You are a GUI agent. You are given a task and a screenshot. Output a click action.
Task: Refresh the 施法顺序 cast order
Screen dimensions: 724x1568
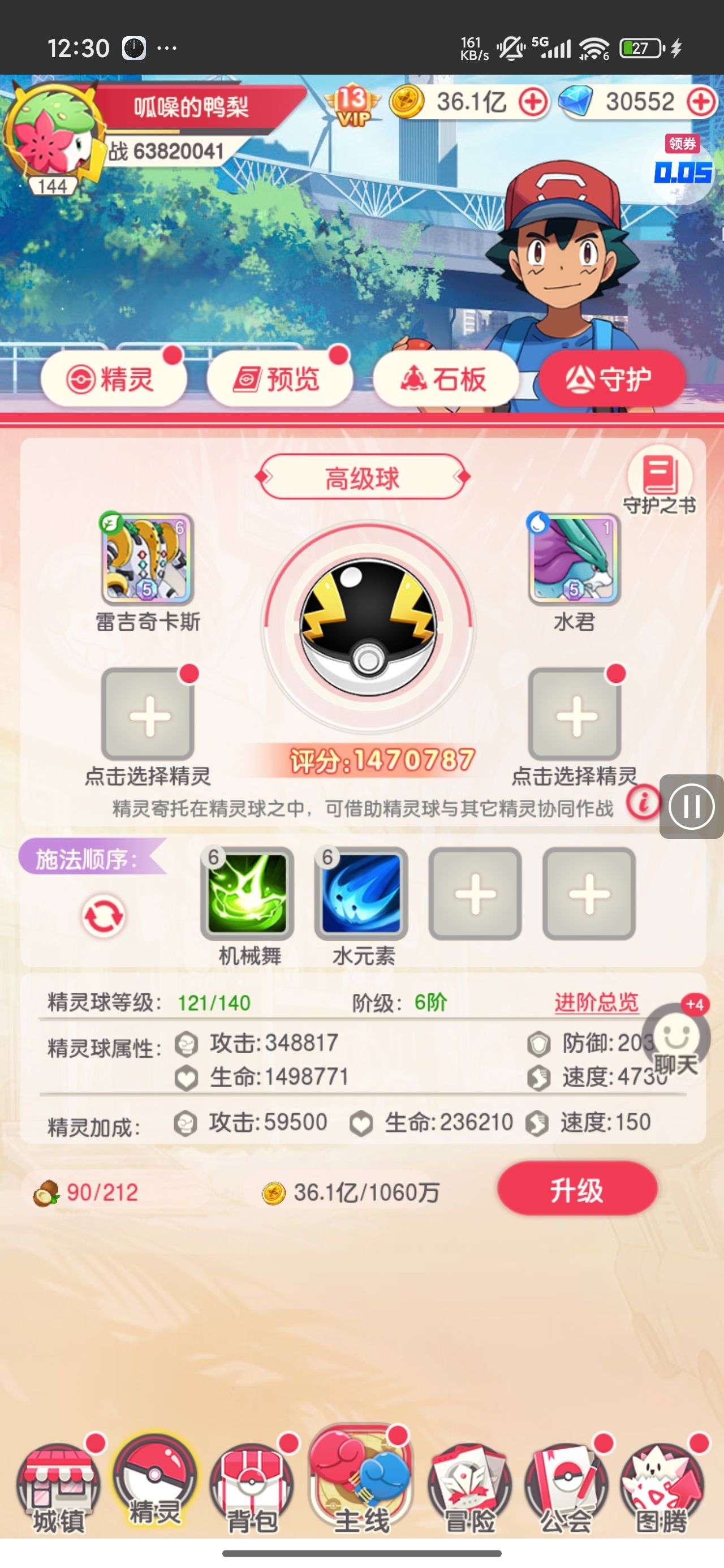tap(104, 915)
